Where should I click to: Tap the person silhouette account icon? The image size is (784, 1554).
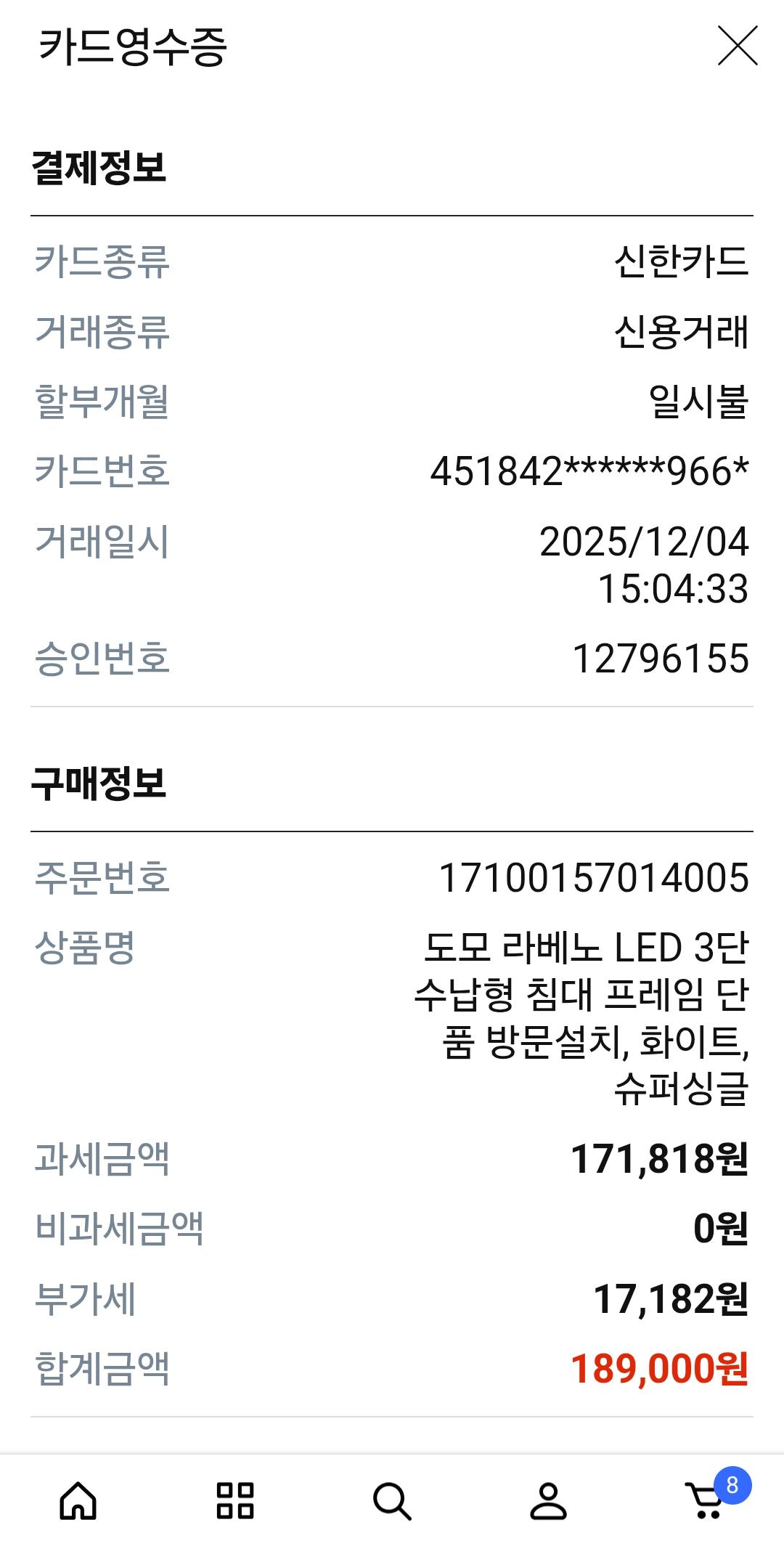click(548, 1500)
